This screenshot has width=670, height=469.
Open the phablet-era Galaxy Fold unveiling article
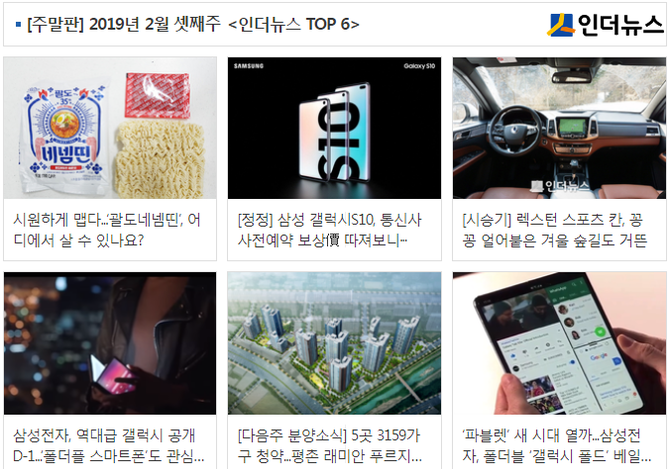tap(557, 445)
